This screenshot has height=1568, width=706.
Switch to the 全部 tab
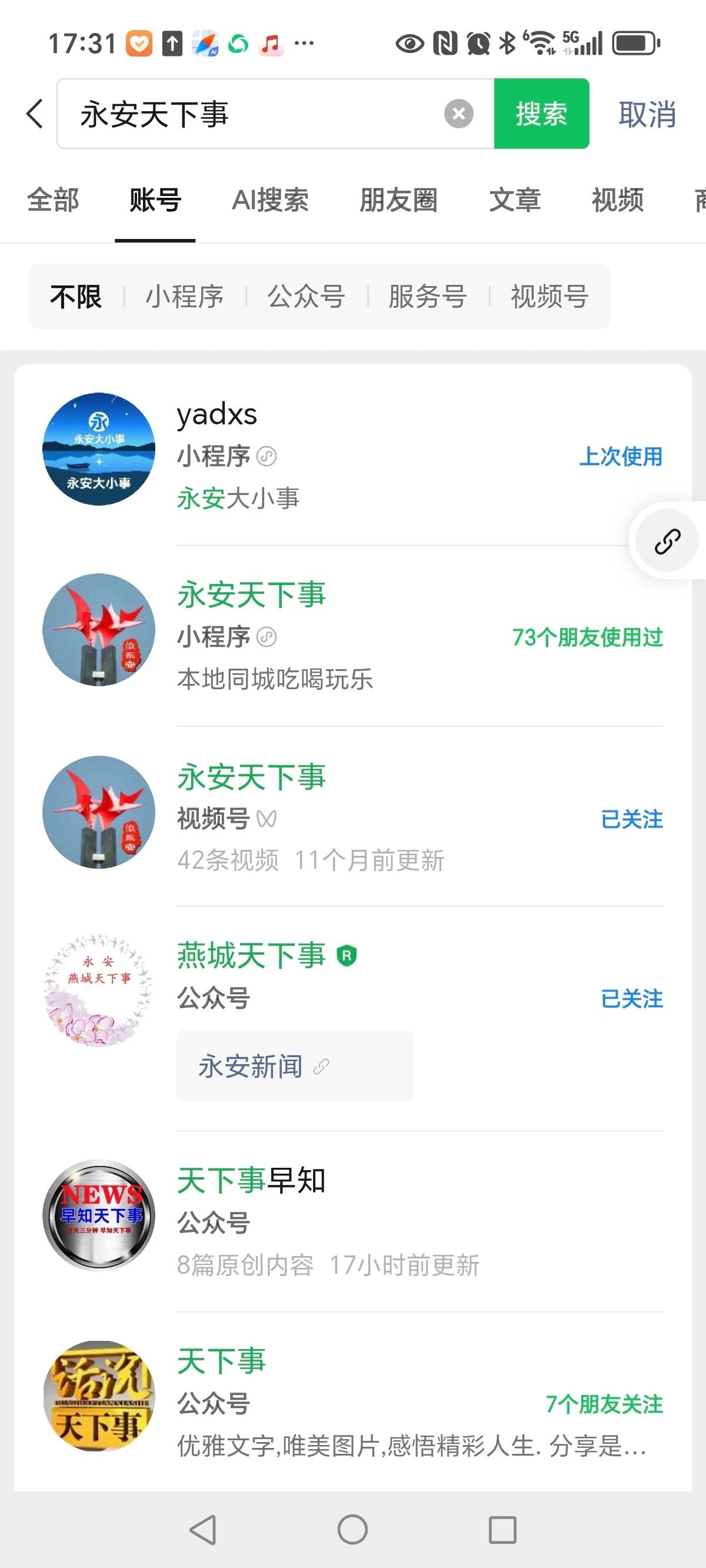tap(53, 200)
